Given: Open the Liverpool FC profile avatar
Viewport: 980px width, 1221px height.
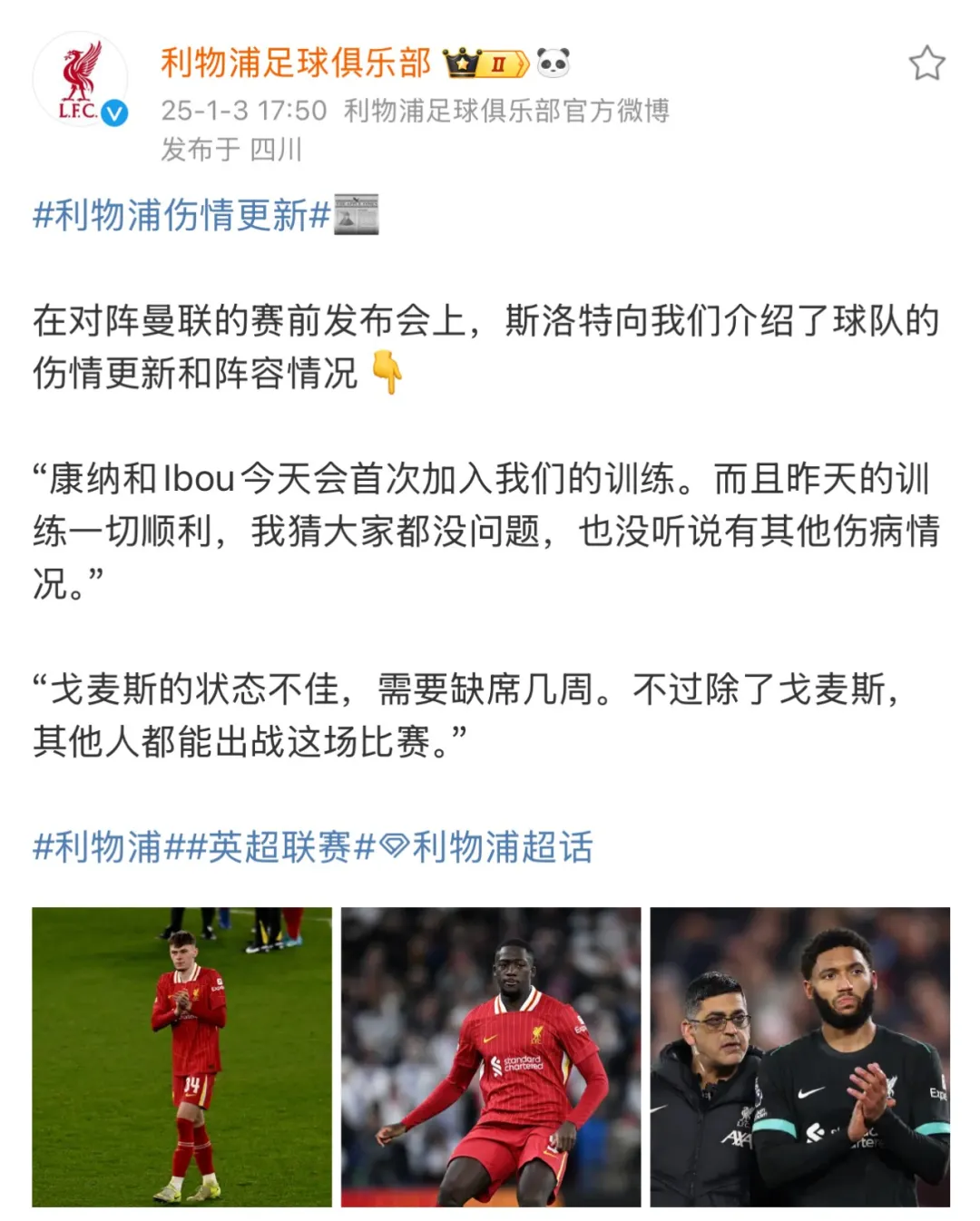Looking at the screenshot, I should coord(79,80).
